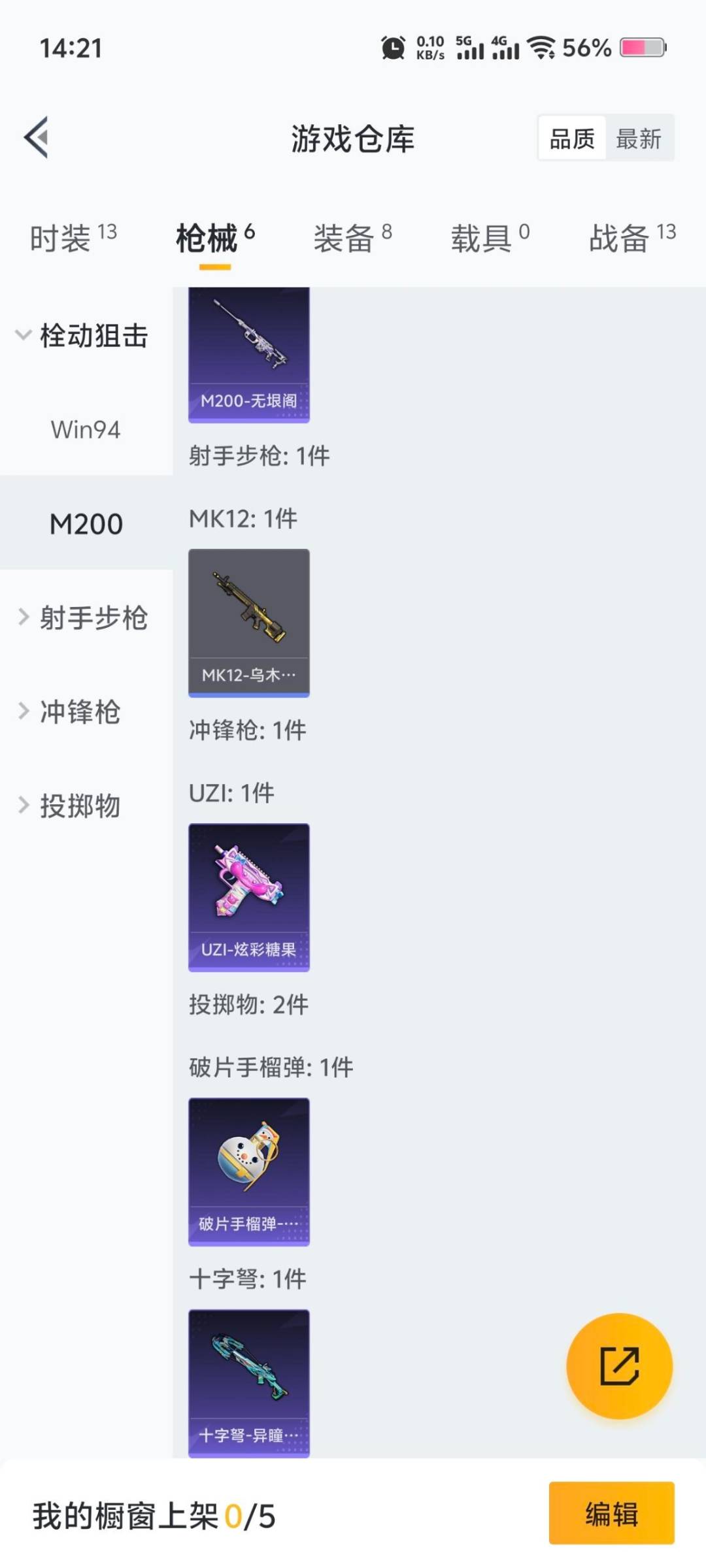
Task: Select the 品质 sorting option
Action: [571, 139]
